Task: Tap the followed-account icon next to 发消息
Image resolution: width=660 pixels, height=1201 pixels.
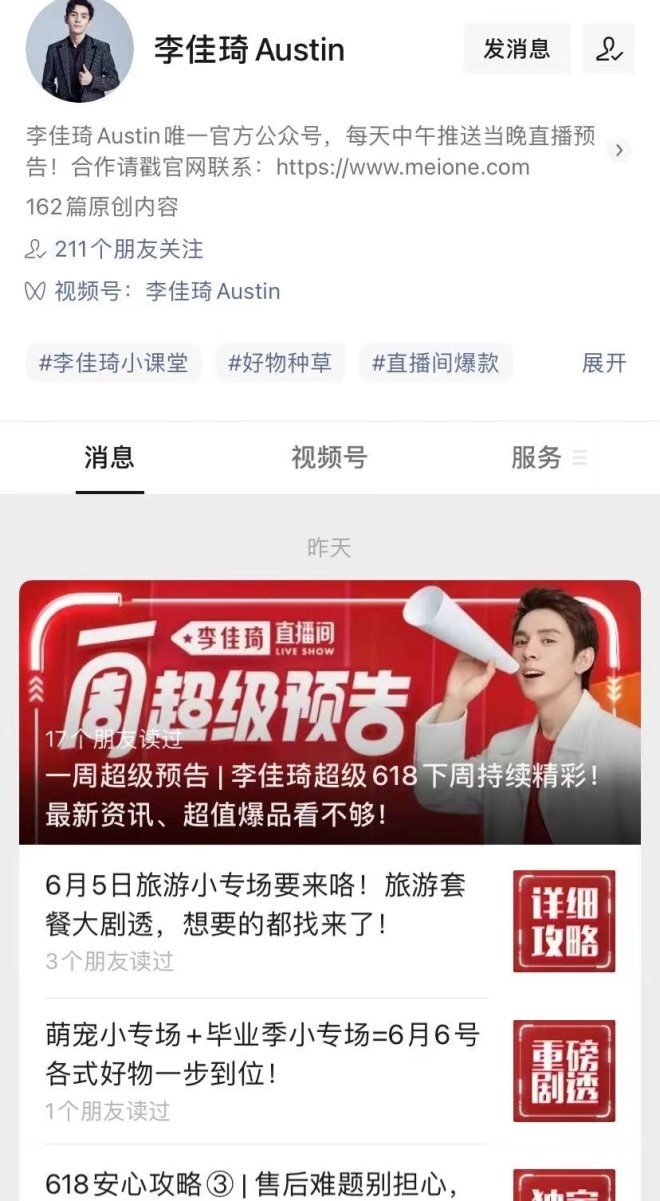Action: click(x=608, y=49)
